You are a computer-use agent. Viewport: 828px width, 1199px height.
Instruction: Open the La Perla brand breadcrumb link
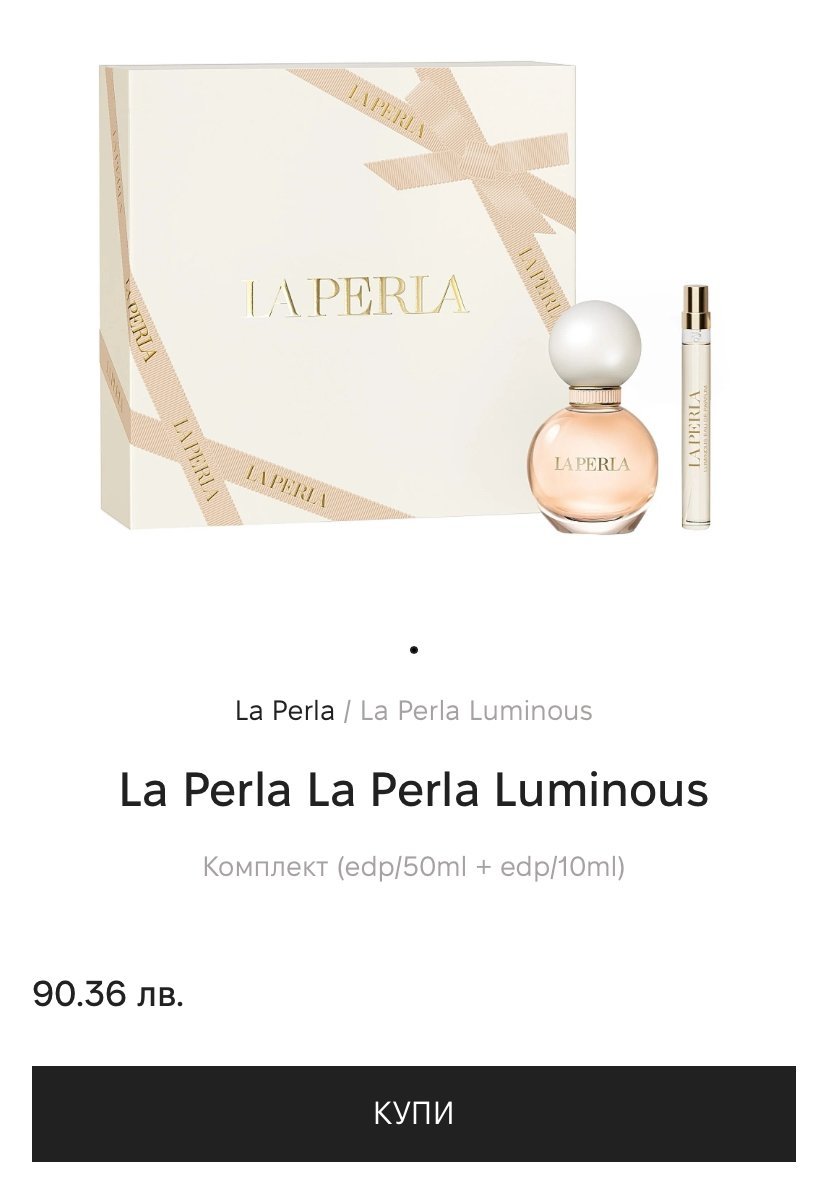284,711
